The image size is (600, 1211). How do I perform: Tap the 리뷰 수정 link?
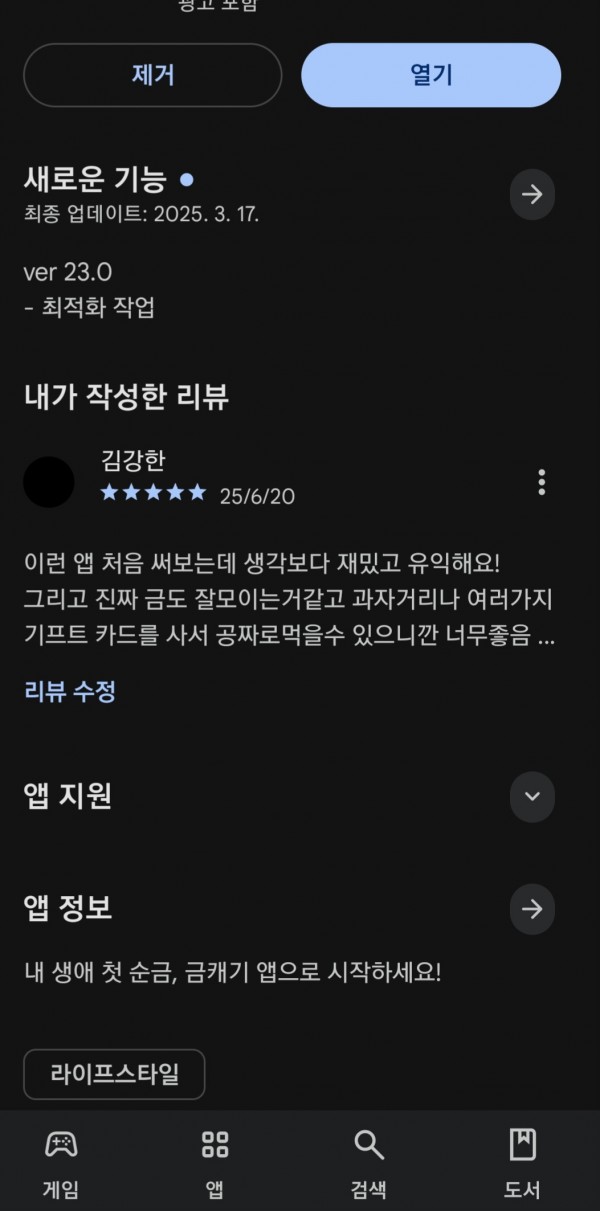(70, 691)
